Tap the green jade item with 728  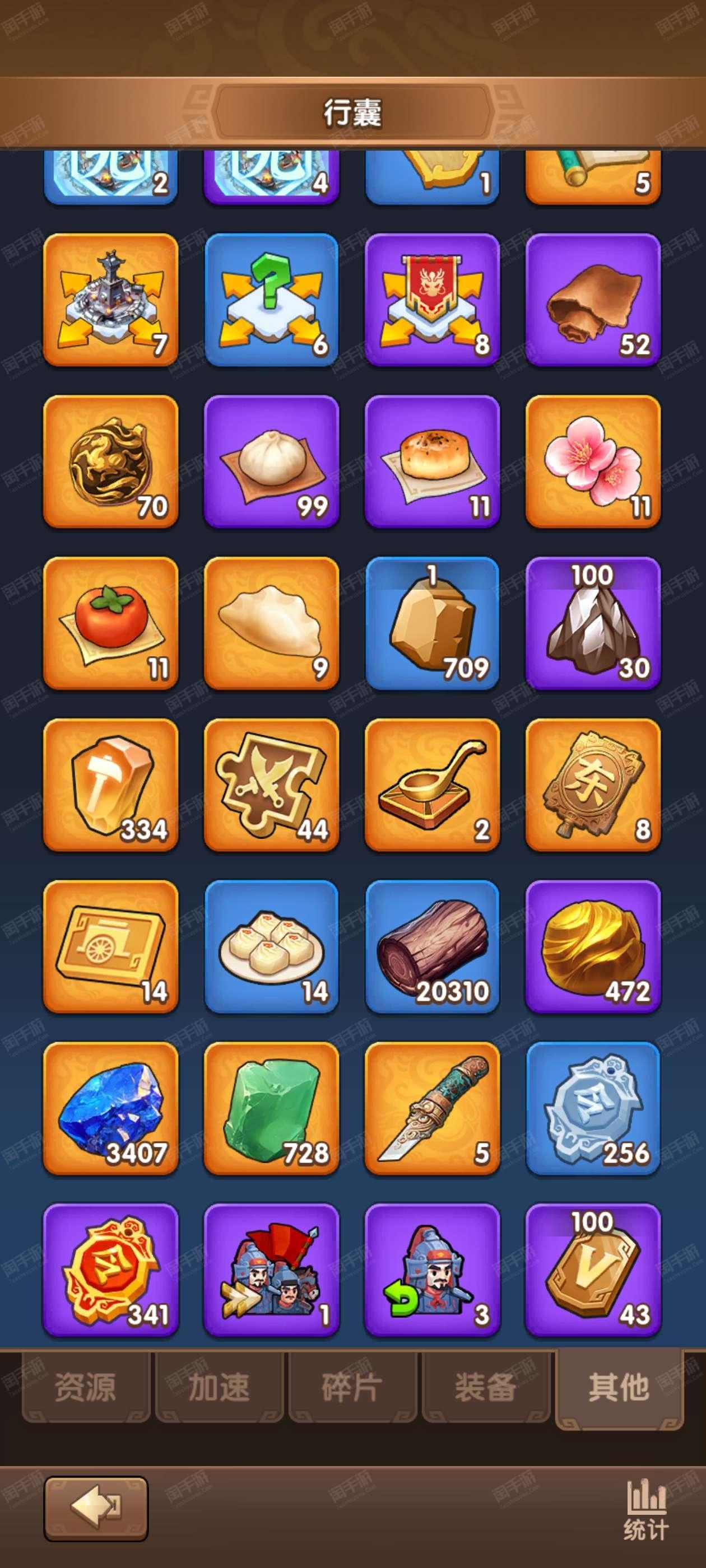click(271, 1108)
